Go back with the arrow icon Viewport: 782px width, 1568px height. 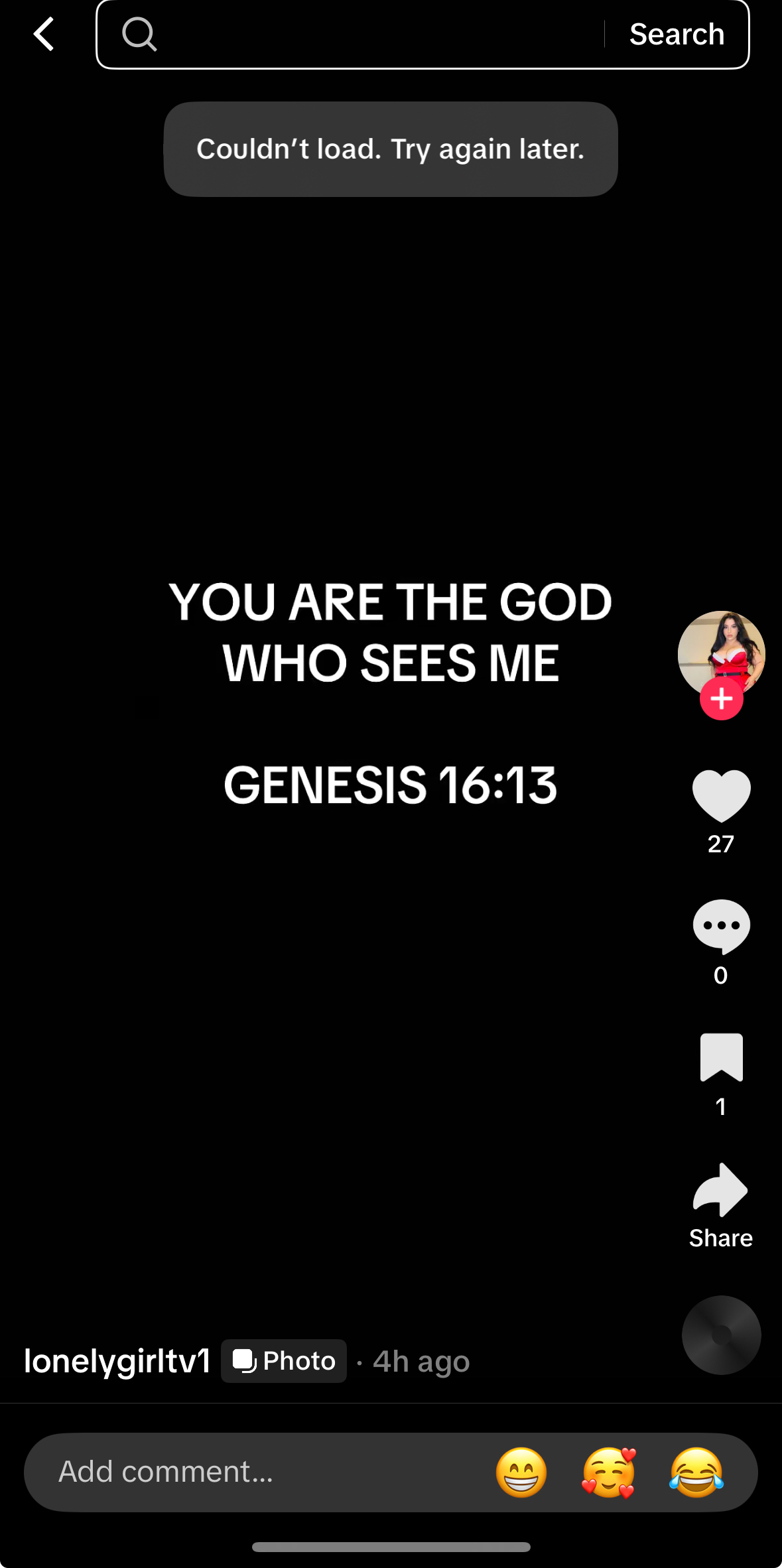point(44,34)
